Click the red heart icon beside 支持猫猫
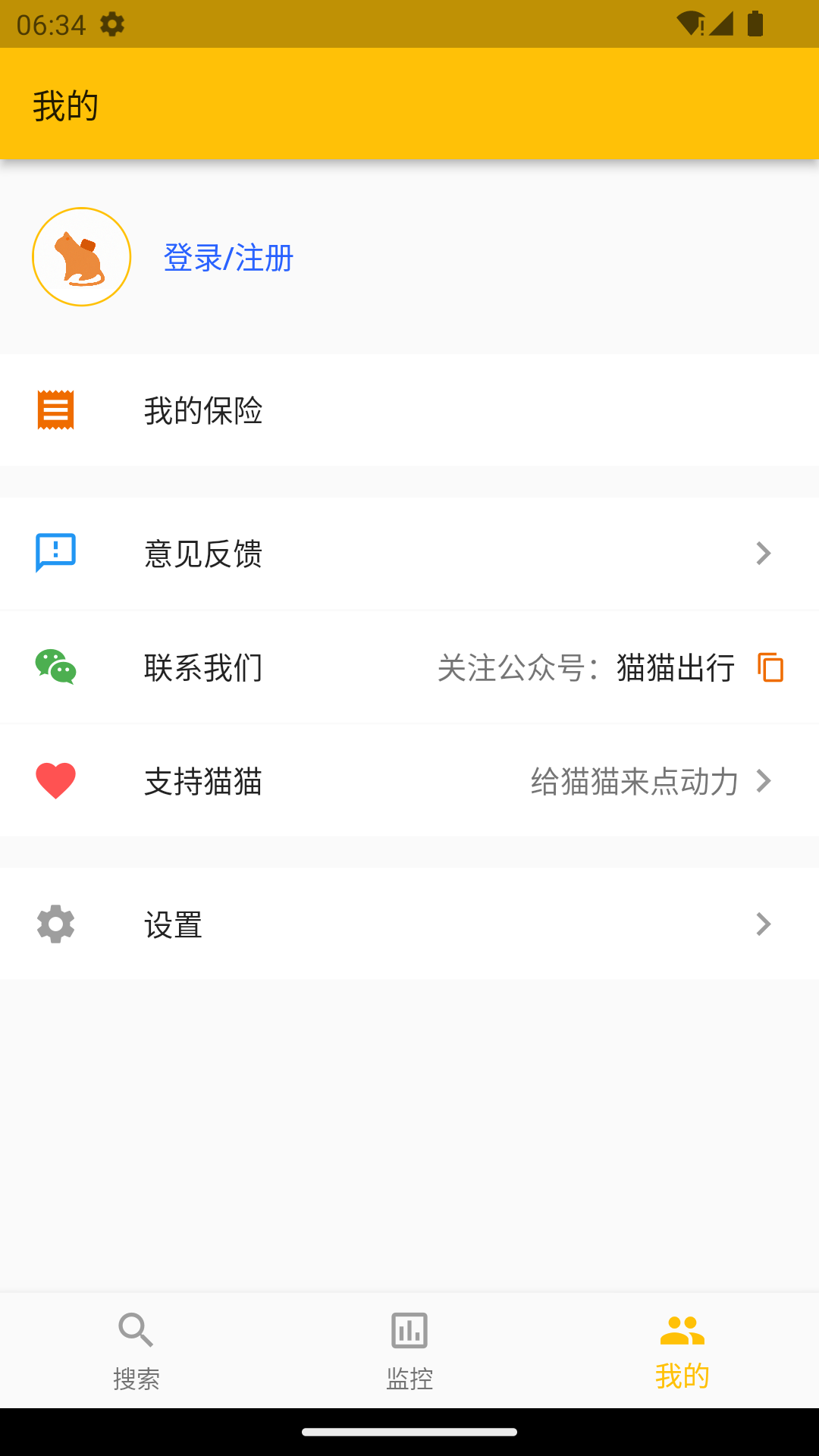The width and height of the screenshot is (819, 1456). coord(55,780)
